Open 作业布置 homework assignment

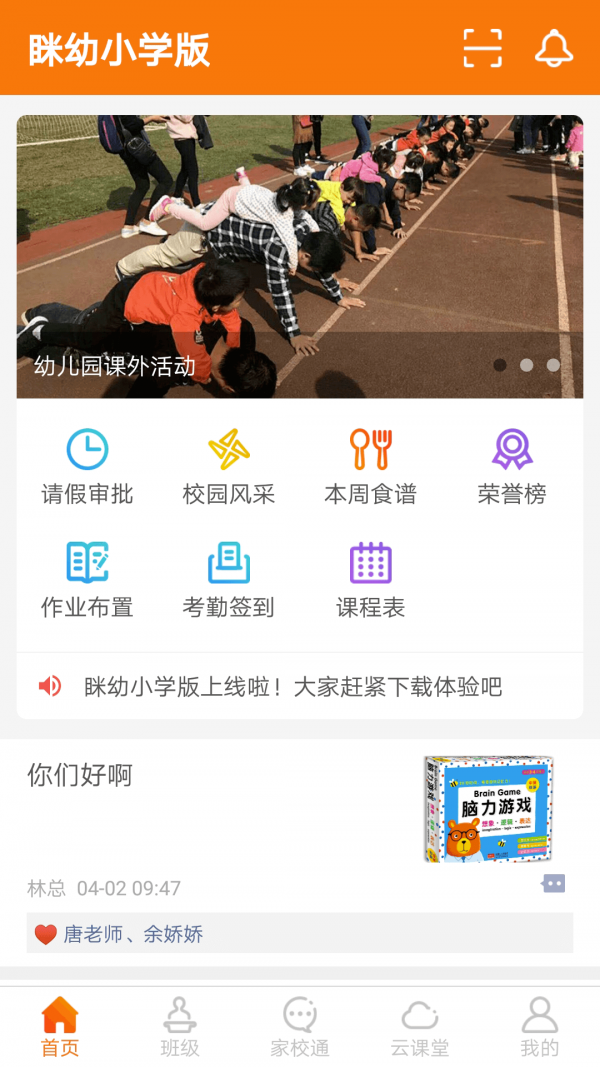click(87, 580)
